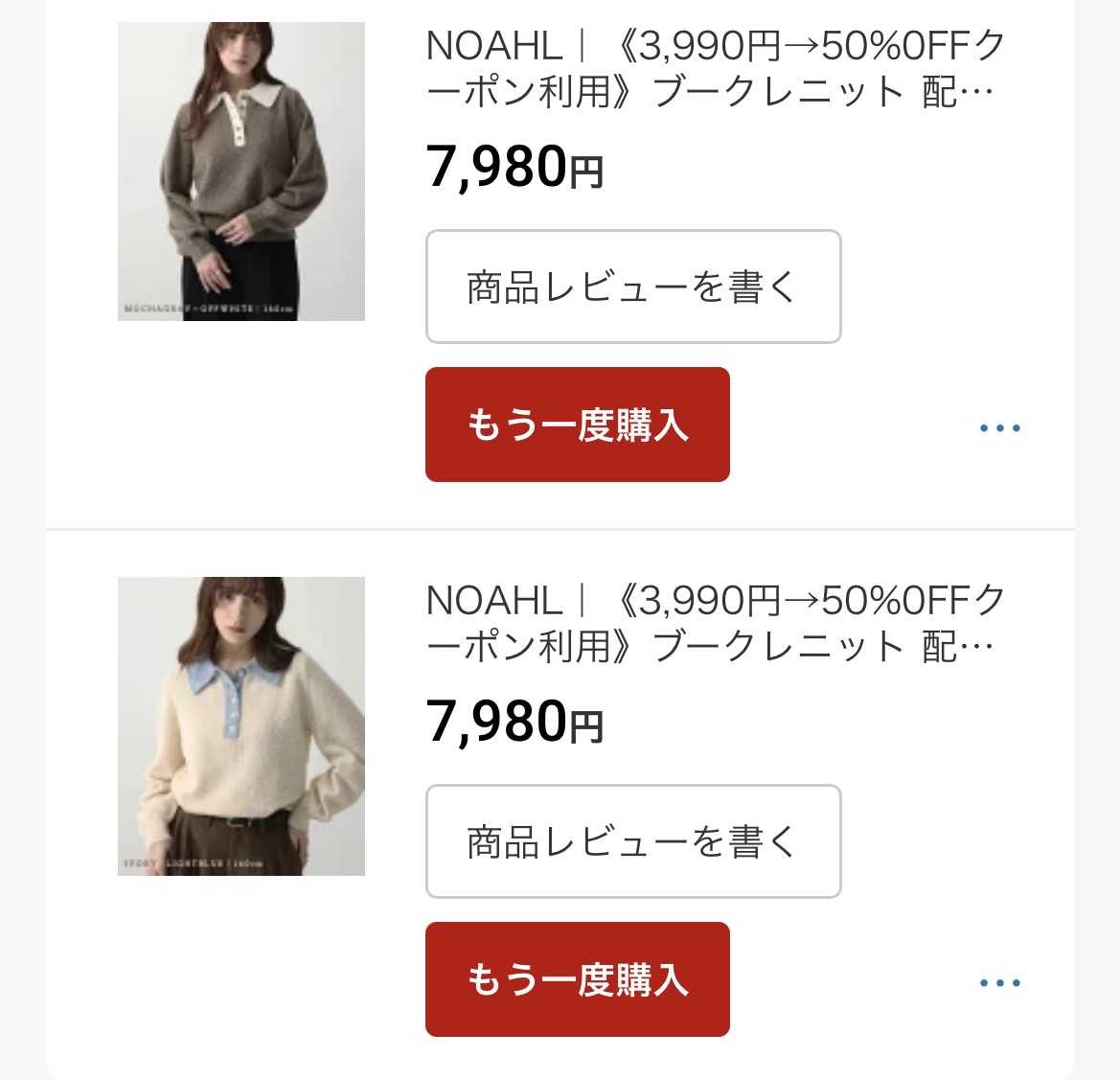Screen dimensions: 1120x1080
Task: Open the mocha-grey knit product image
Action: pyautogui.click(x=241, y=172)
